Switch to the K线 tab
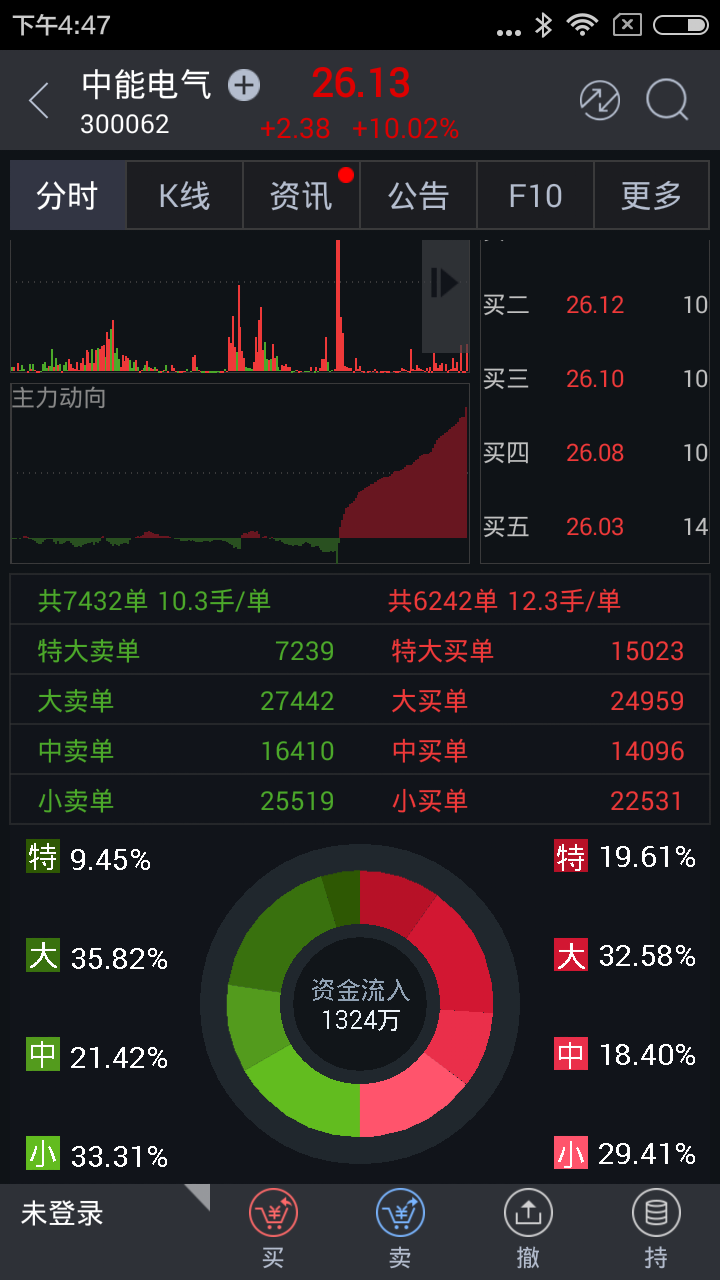This screenshot has height=1280, width=720. click(185, 196)
